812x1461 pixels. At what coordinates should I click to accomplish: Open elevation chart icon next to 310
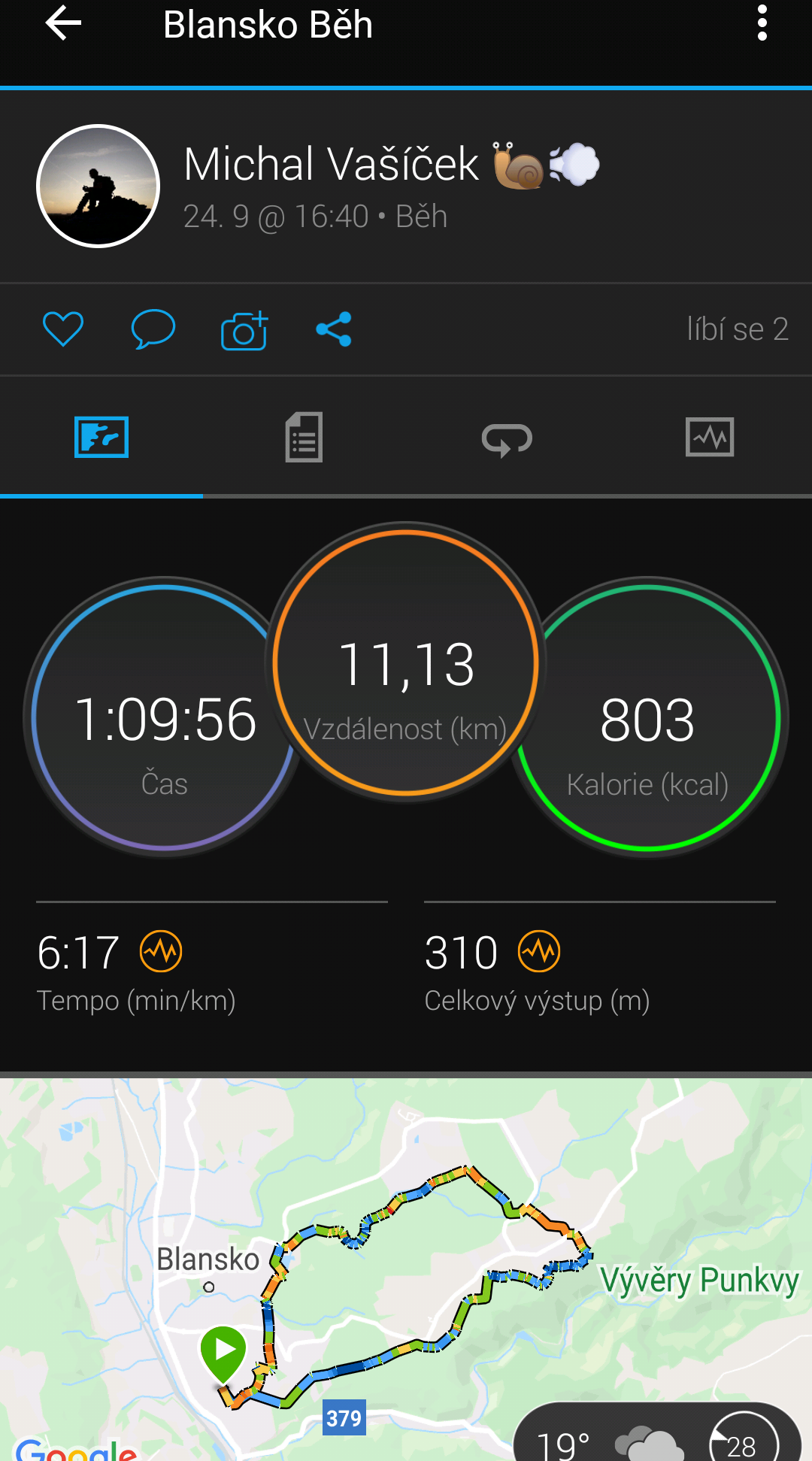click(x=539, y=951)
